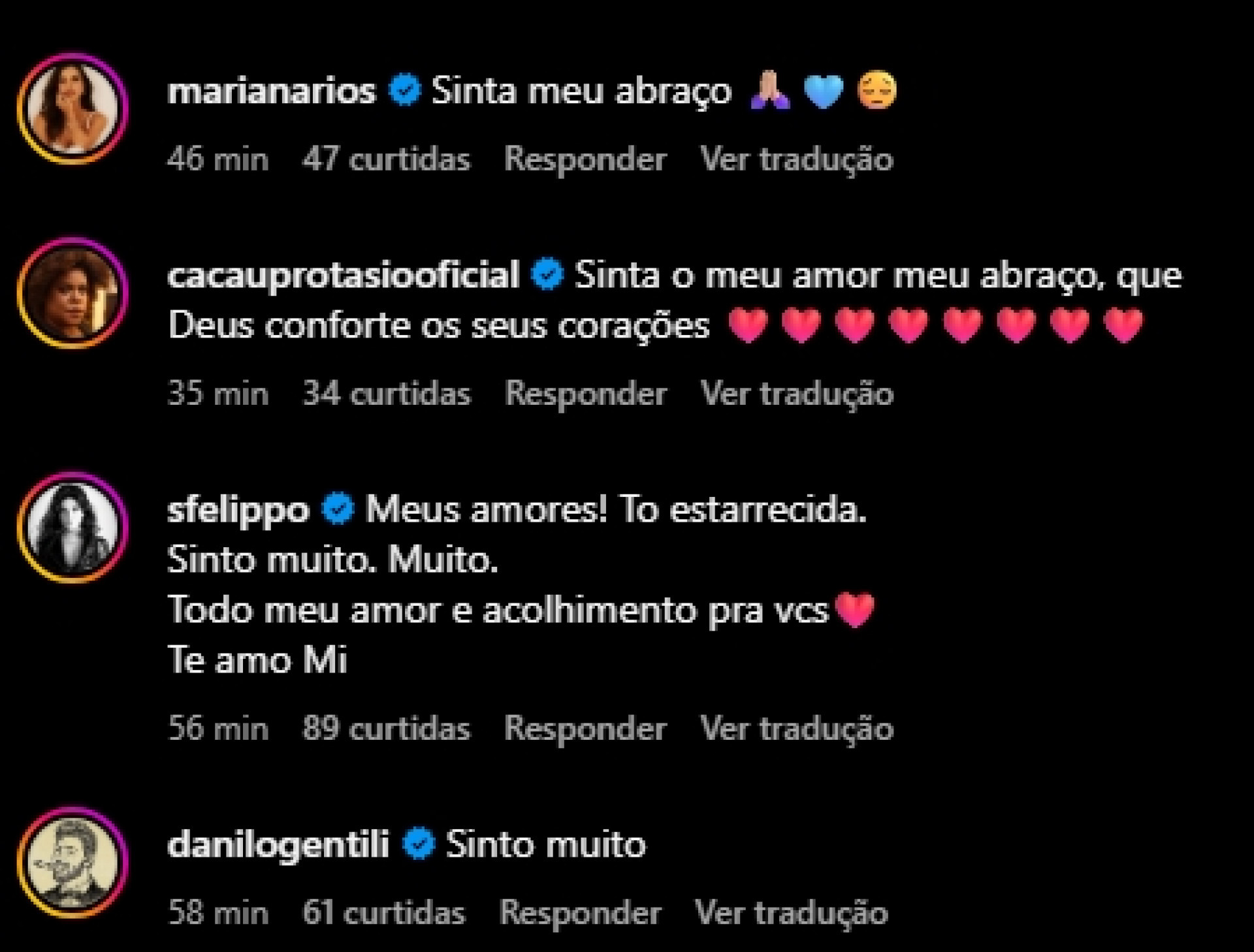1254x952 pixels.
Task: Open marianarios profile picture
Action: point(72,108)
